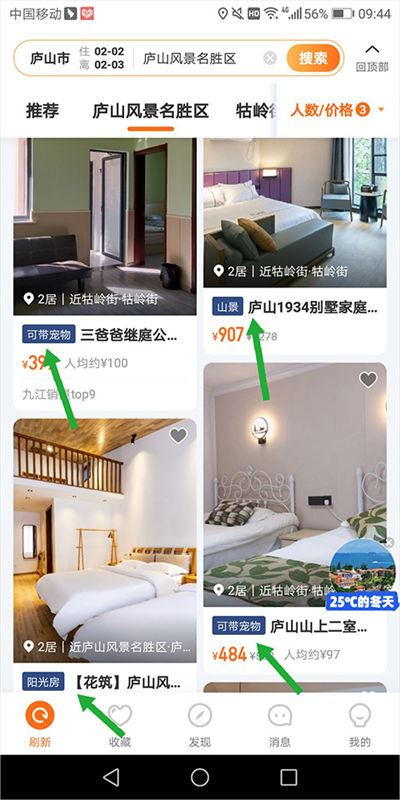Image resolution: width=400 pixels, height=800 pixels.
Task: Edit the check-in dates 02-02 to 02-03
Action: point(102,58)
